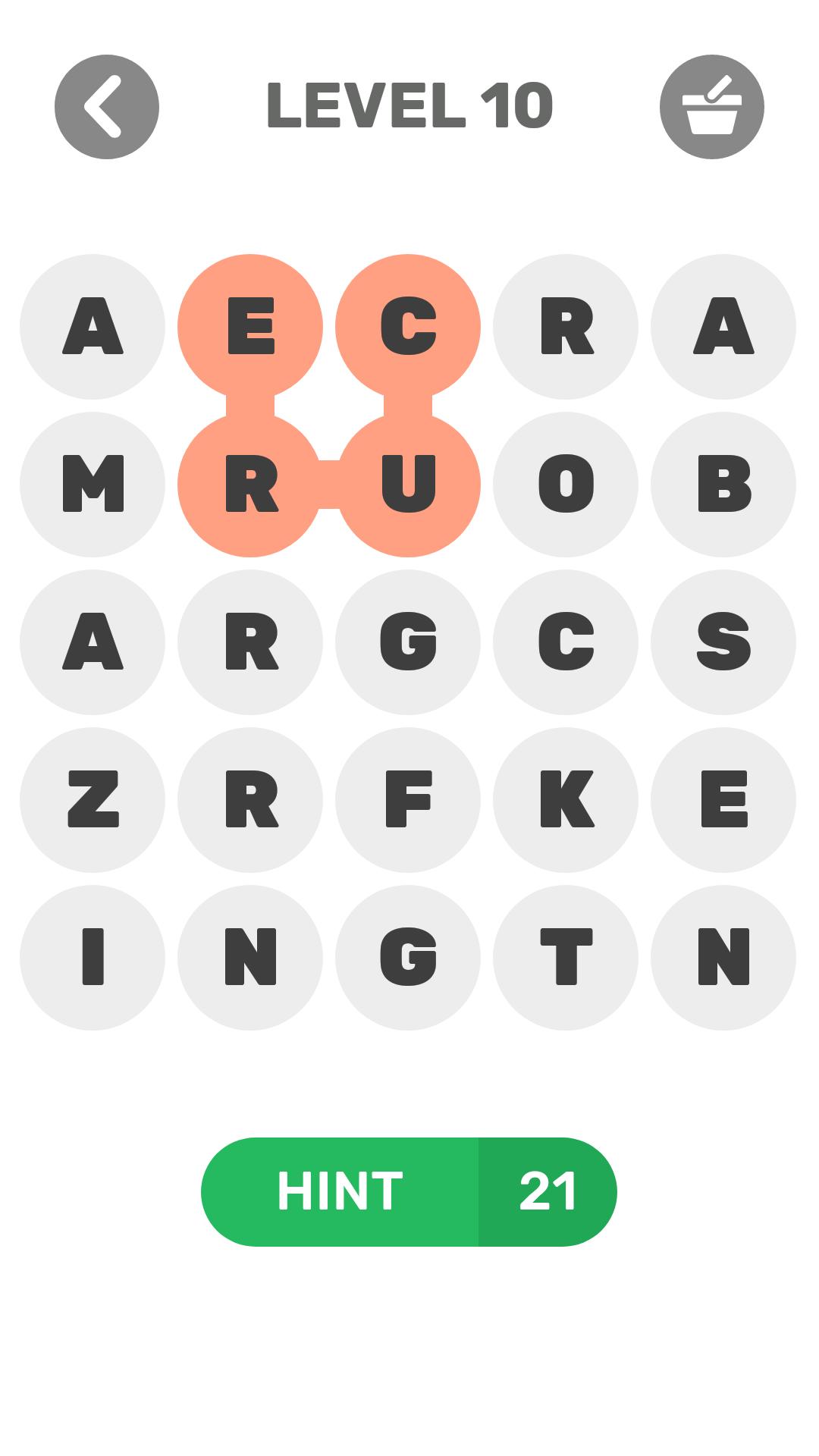Tap the letter B tile
This screenshot has height=1456, width=819.
tap(723, 485)
